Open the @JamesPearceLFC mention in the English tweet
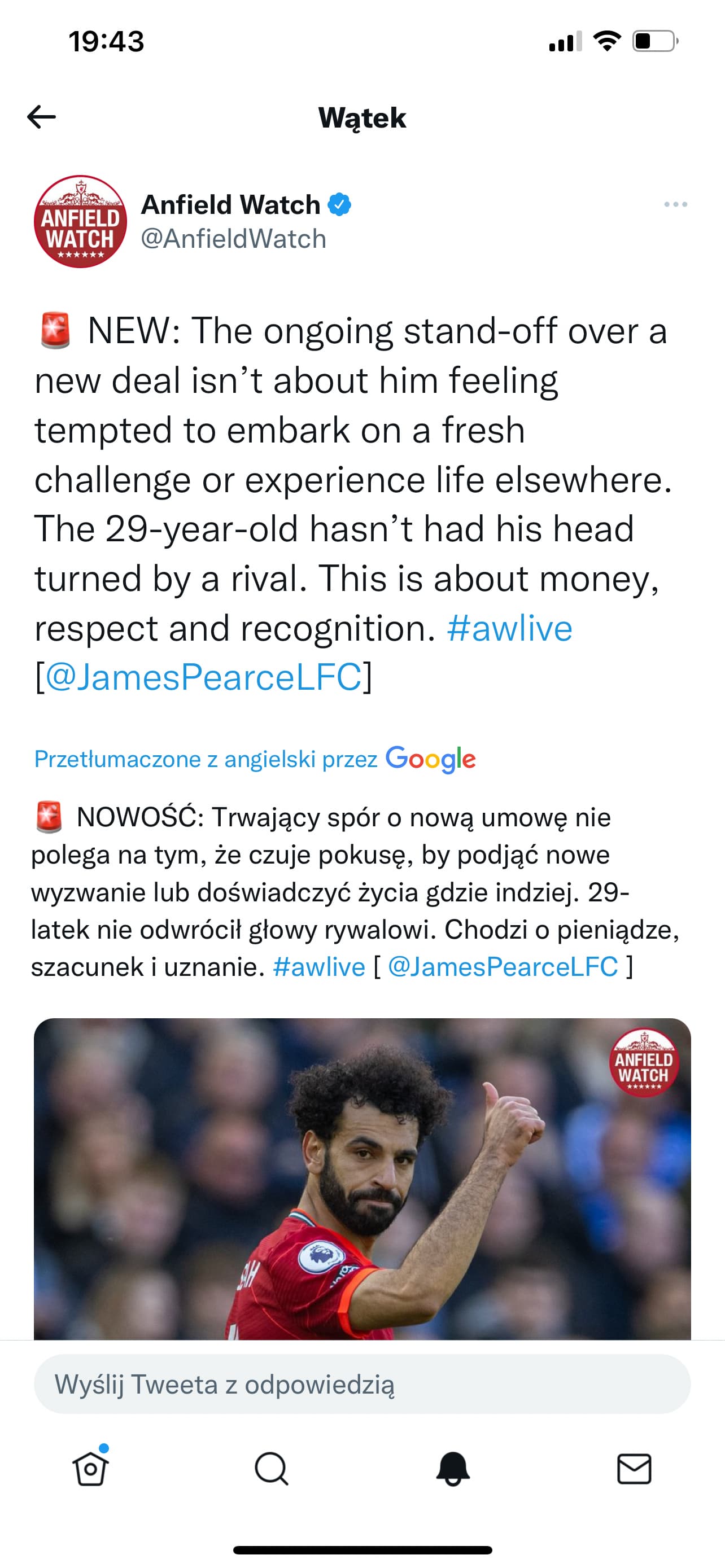This screenshot has height=1568, width=725. click(x=204, y=677)
